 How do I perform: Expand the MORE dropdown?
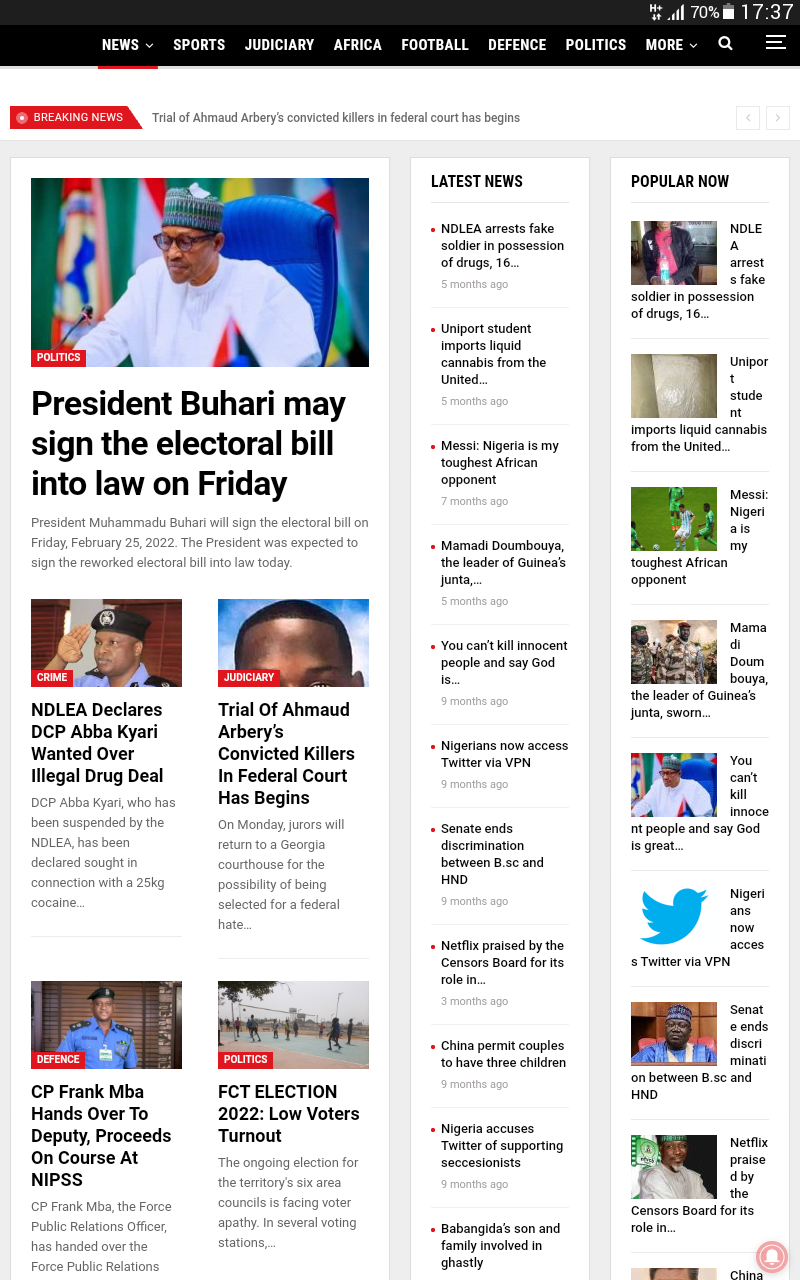pos(672,45)
